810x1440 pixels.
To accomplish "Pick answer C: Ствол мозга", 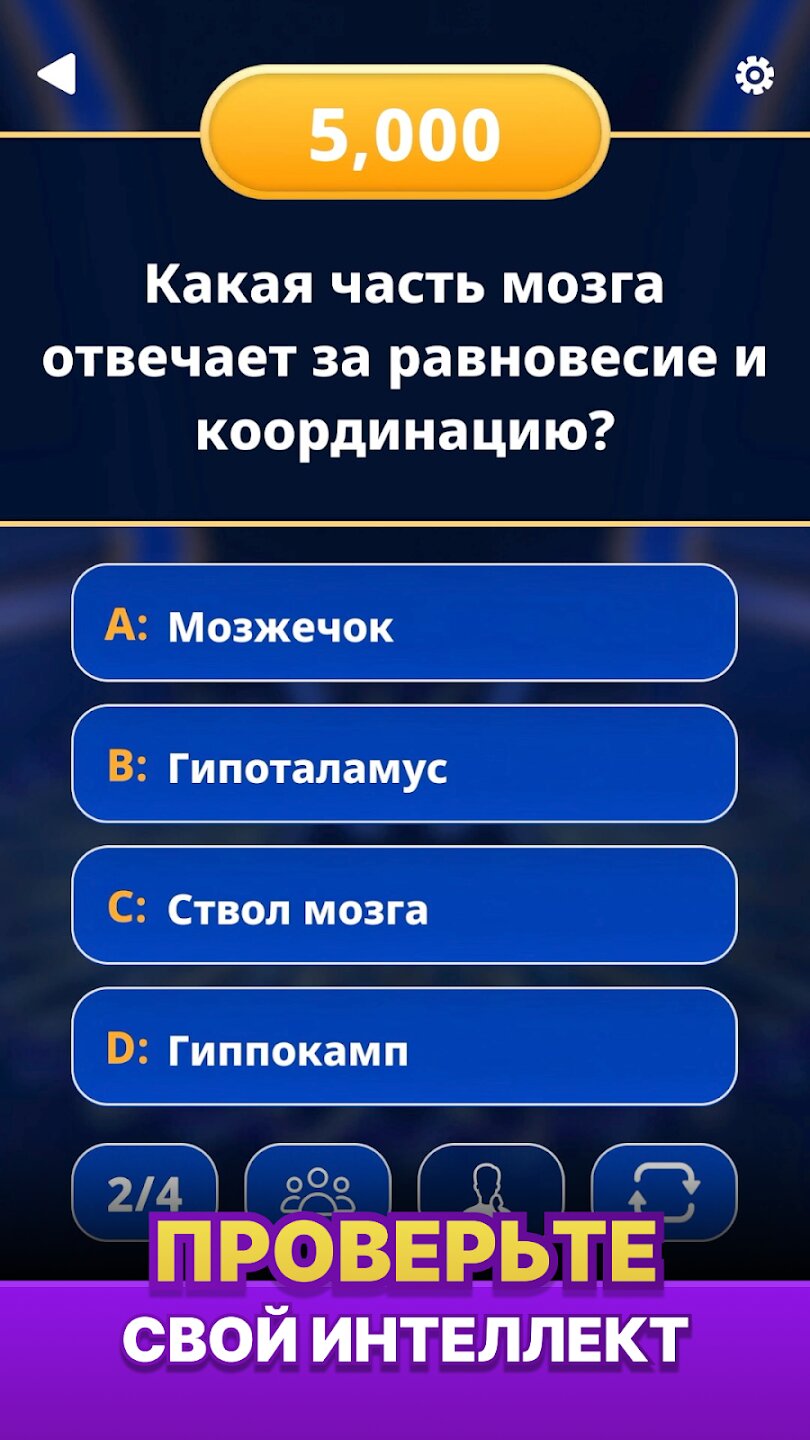I will pos(404,906).
